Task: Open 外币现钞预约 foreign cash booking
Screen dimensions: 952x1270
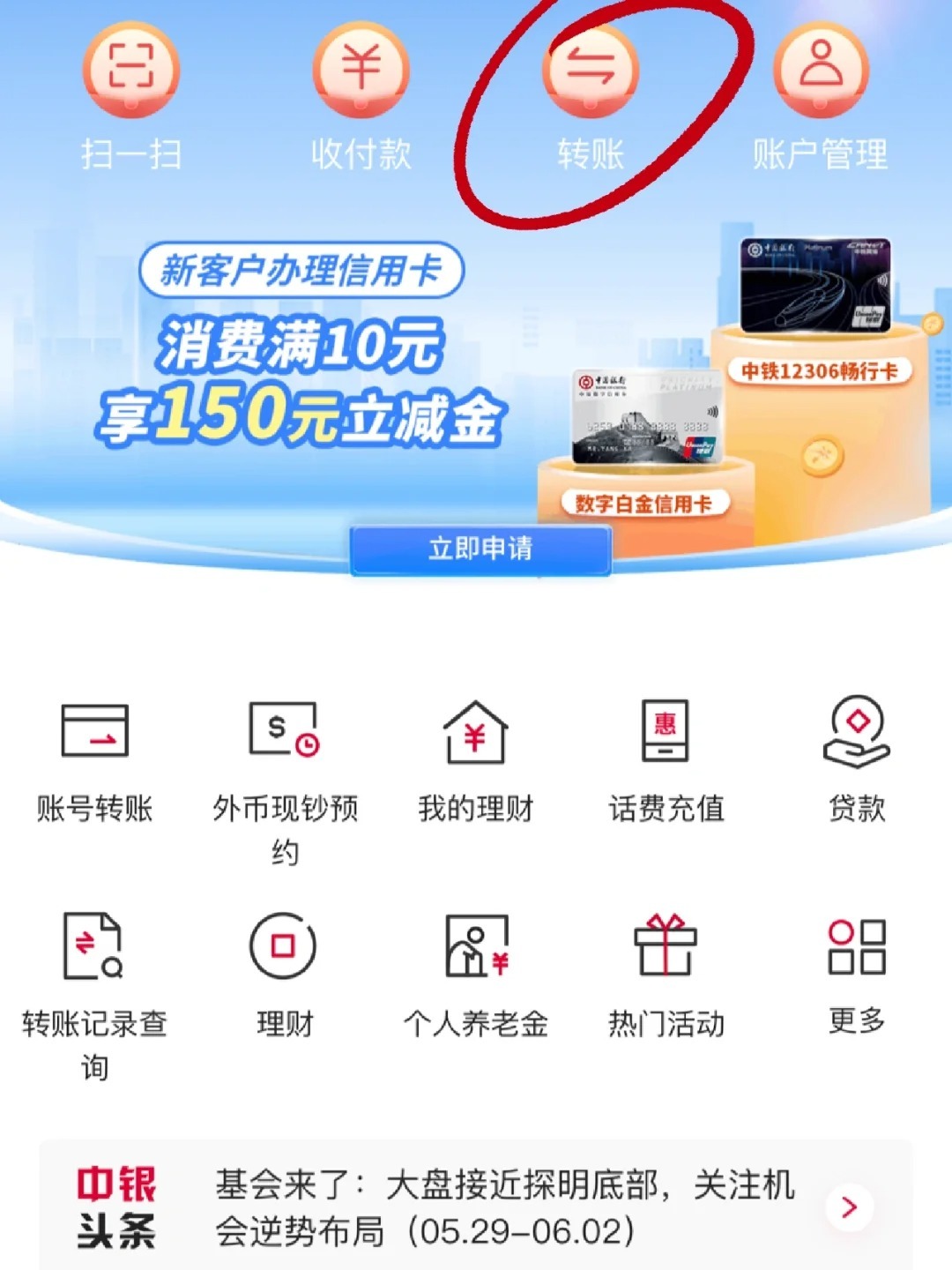Action: pyautogui.click(x=285, y=732)
